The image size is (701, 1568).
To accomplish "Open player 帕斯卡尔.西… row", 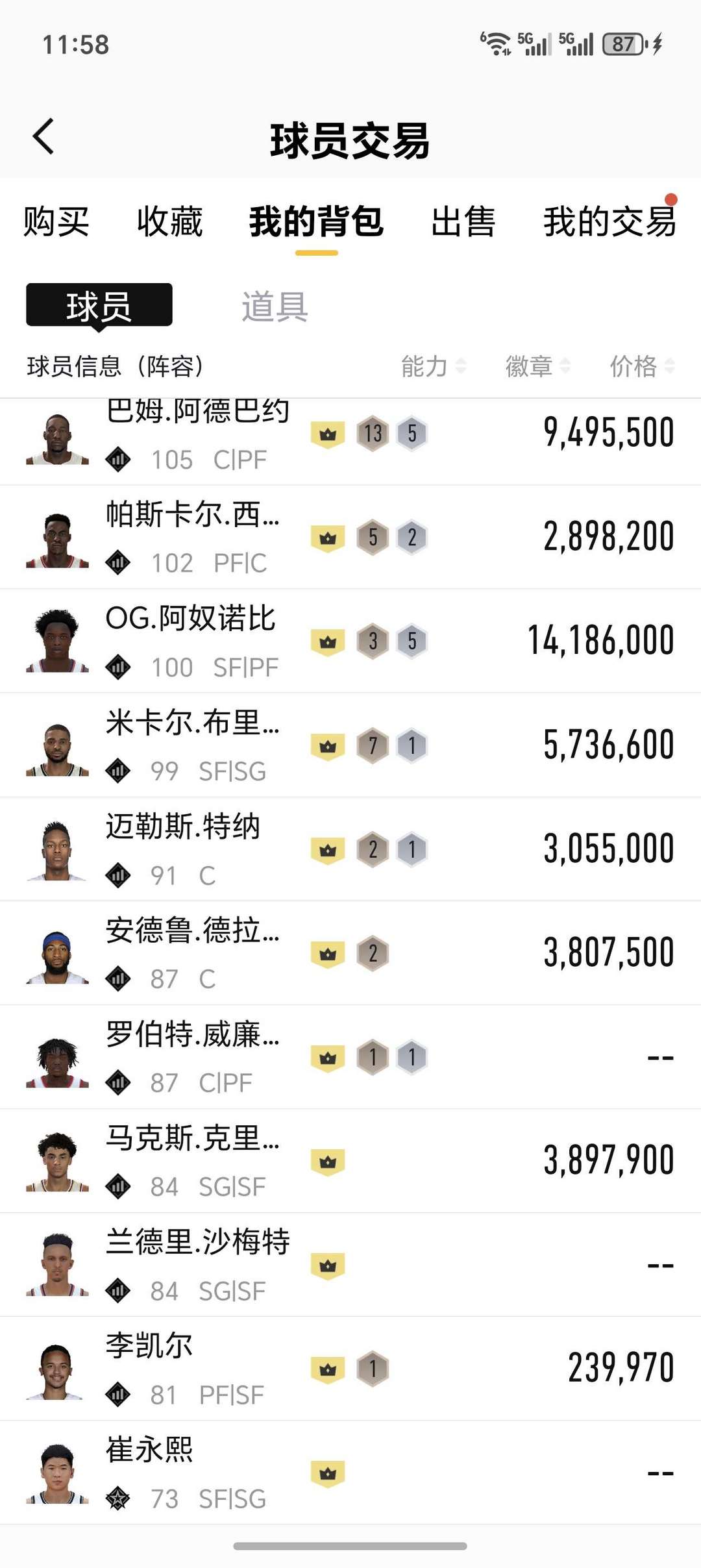I will pyautogui.click(x=350, y=538).
